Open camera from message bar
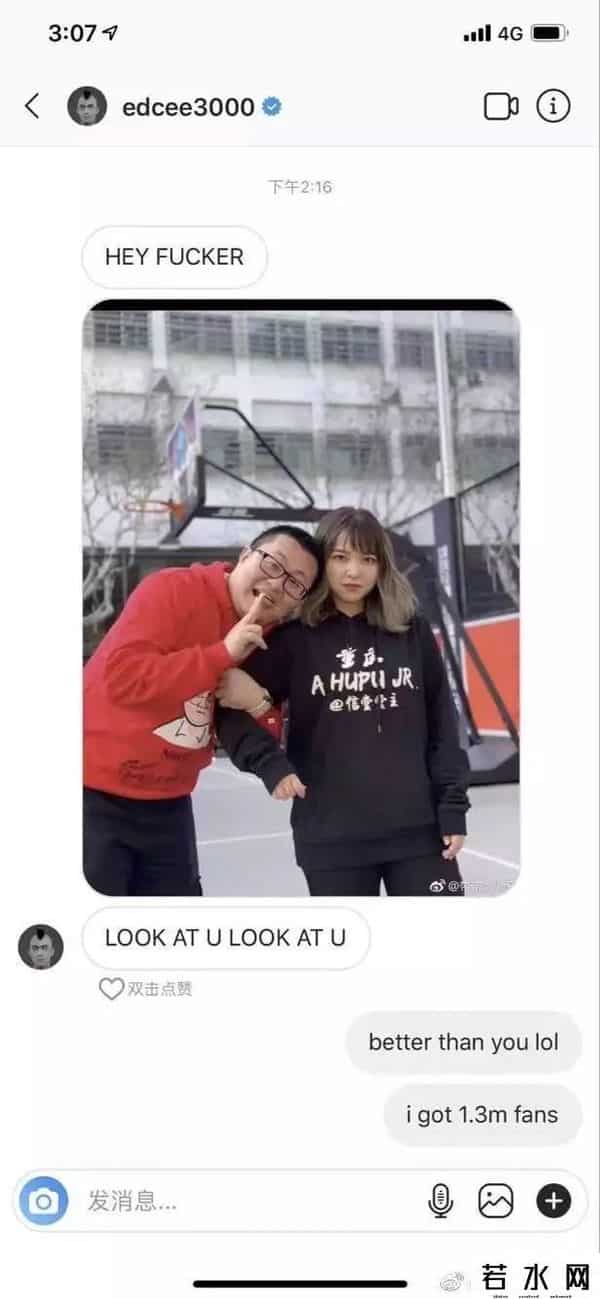 point(44,1200)
